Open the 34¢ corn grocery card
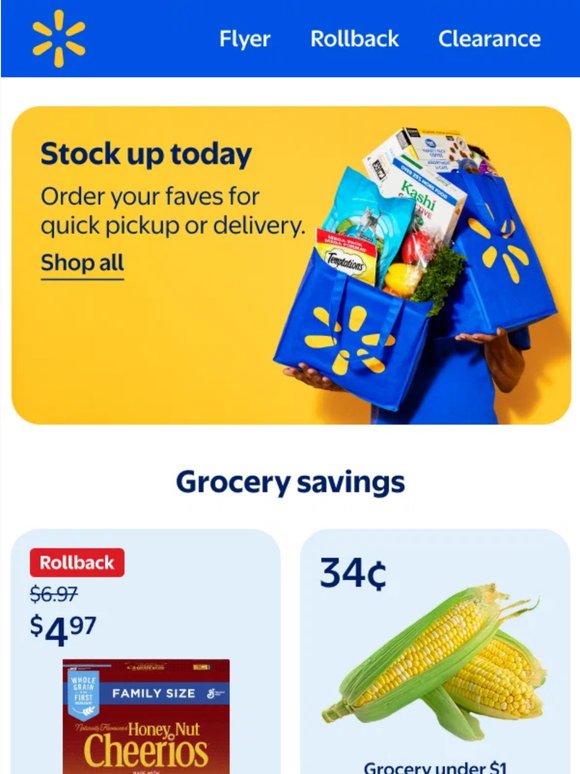Viewport: 580px width, 774px height. click(435, 652)
